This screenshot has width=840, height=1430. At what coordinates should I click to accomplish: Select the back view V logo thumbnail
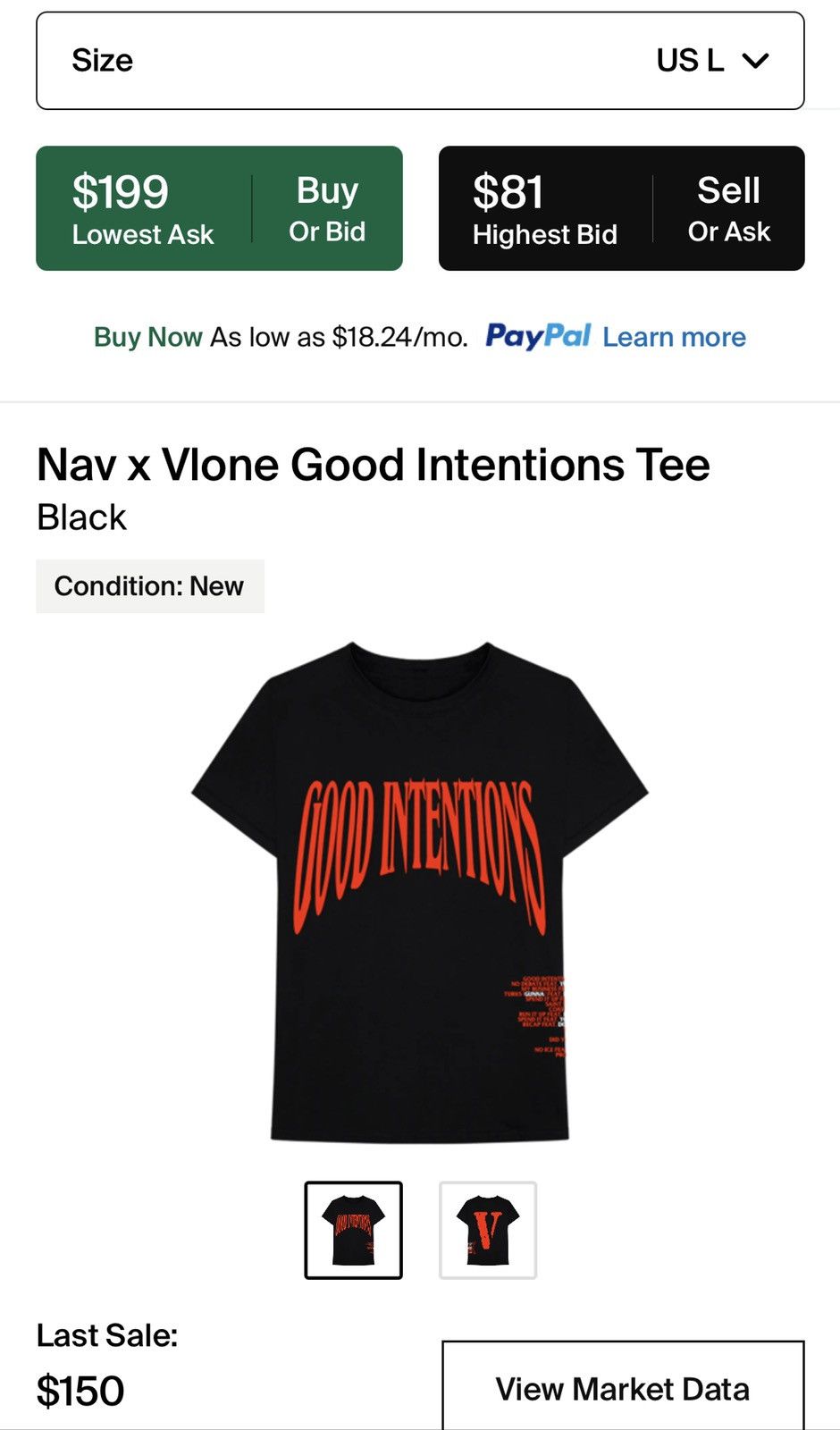[x=487, y=1230]
